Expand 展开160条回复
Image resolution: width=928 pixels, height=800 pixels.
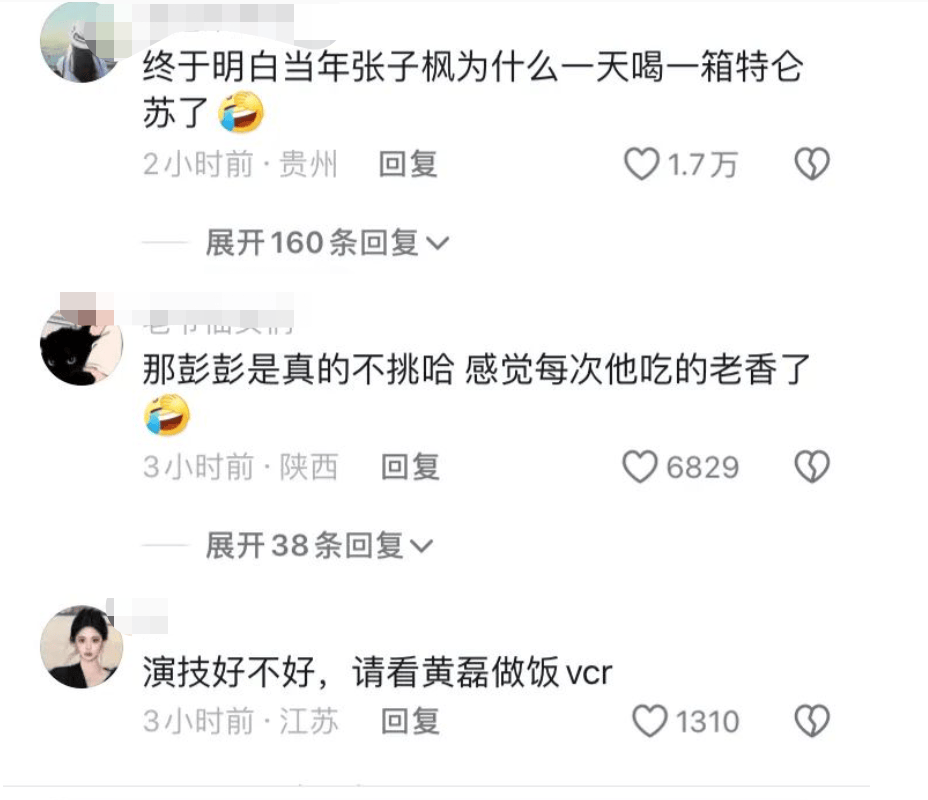[x=328, y=242]
